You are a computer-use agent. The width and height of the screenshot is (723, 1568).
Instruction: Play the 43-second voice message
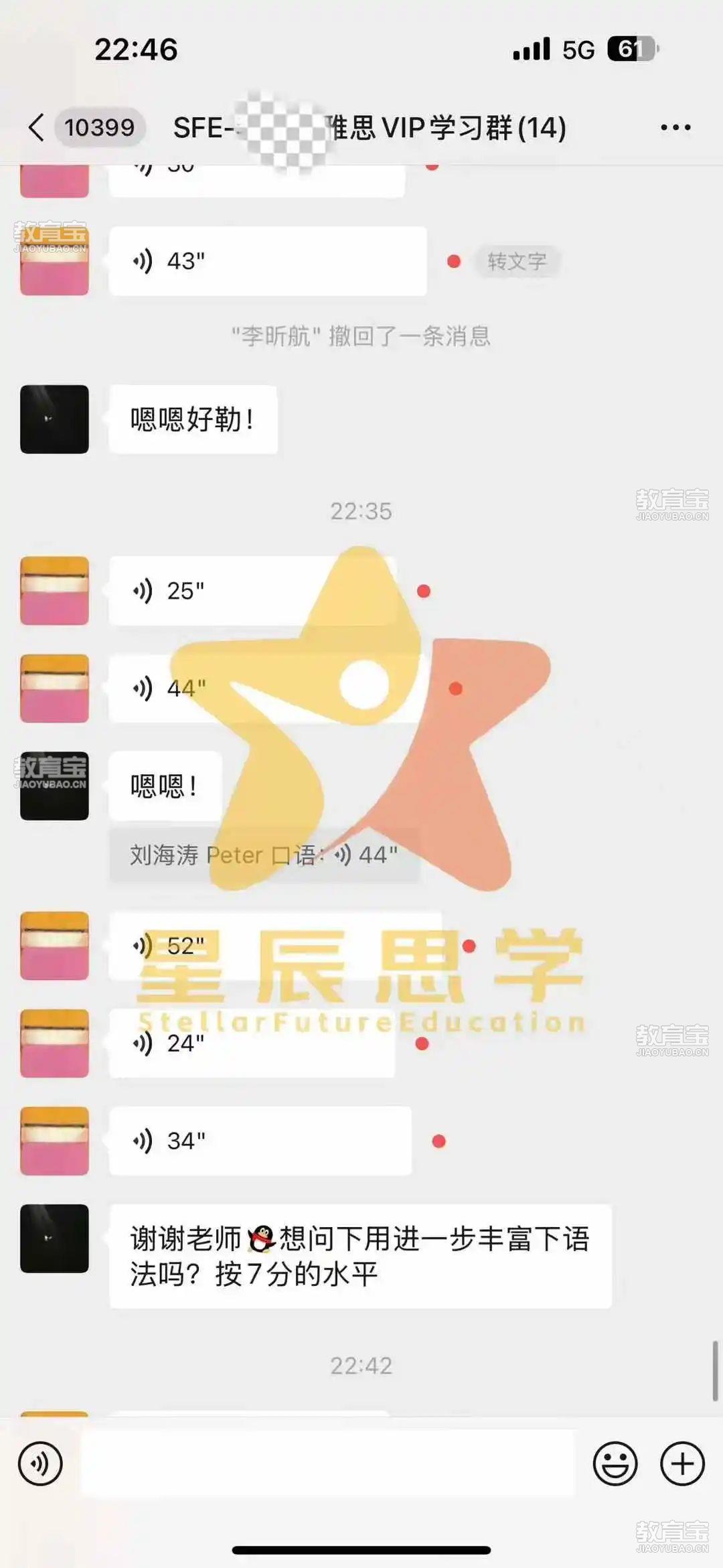point(267,261)
